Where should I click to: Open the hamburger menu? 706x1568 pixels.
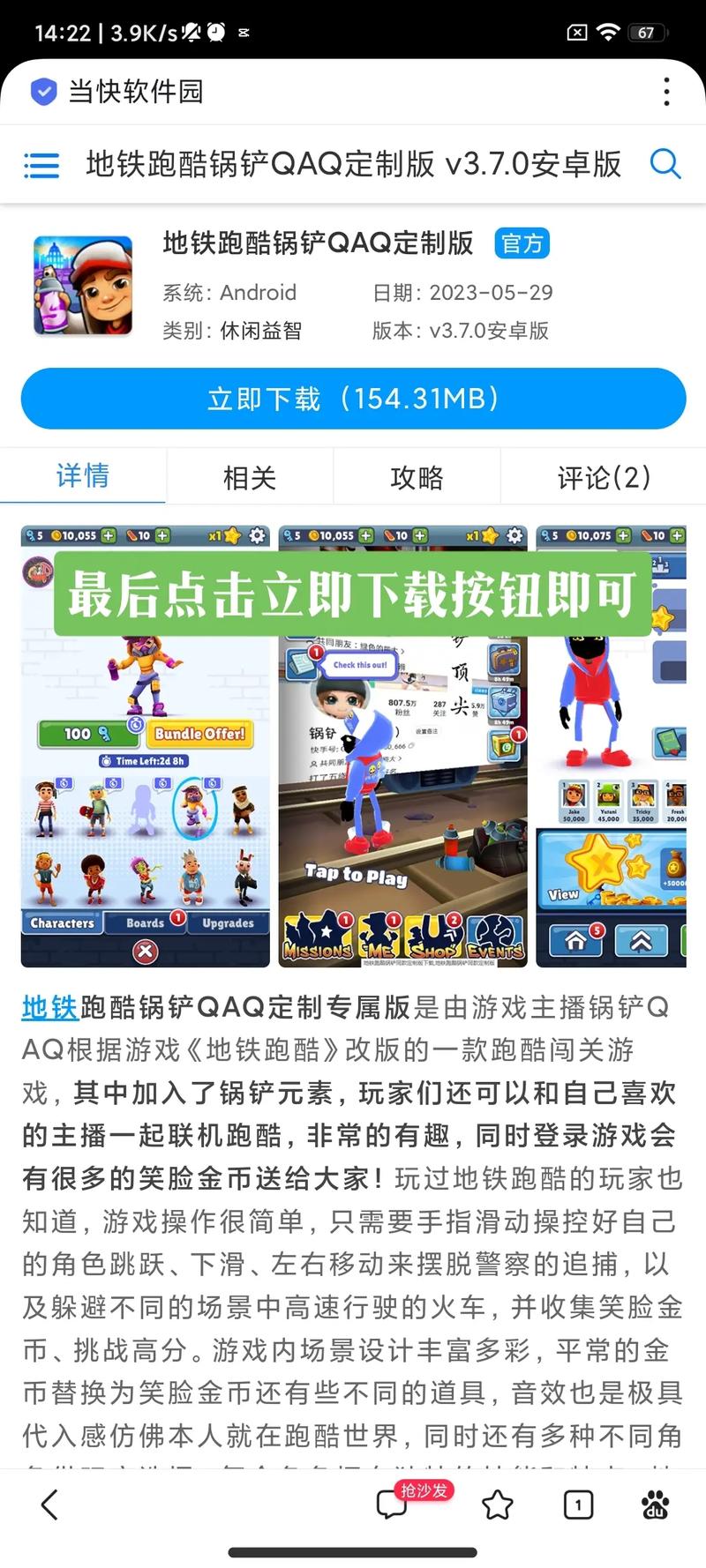(x=41, y=165)
